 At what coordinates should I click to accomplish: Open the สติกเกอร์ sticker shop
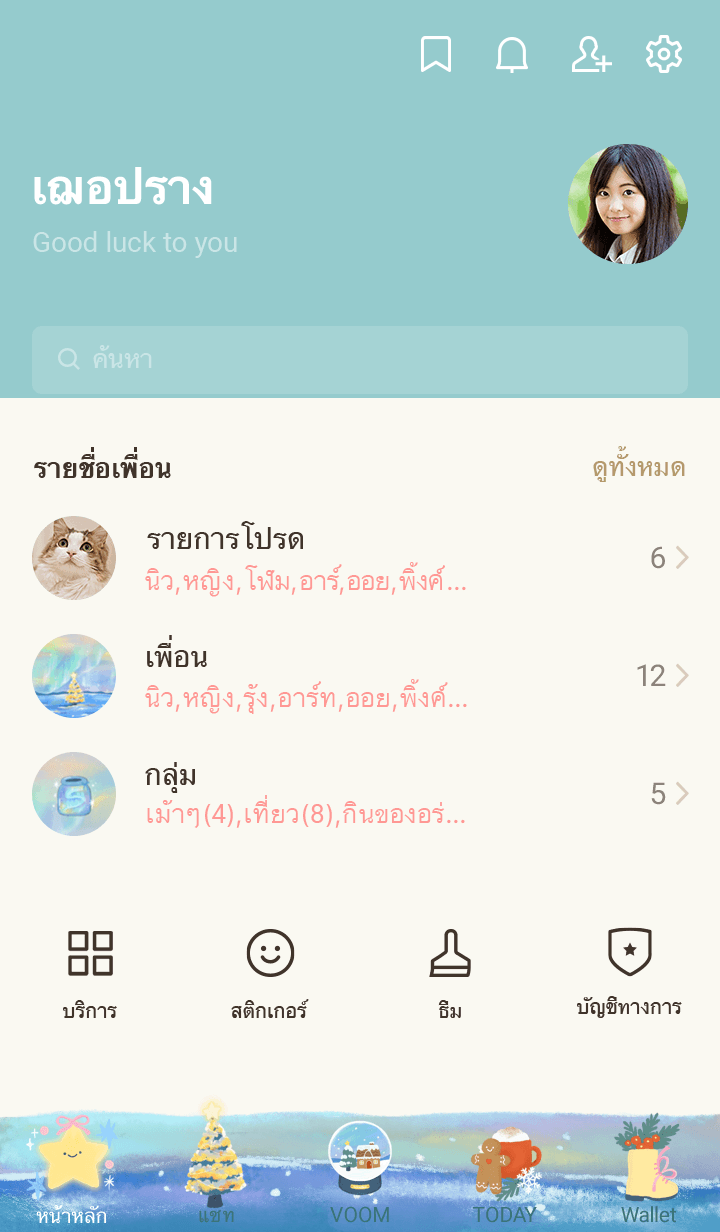[x=270, y=973]
